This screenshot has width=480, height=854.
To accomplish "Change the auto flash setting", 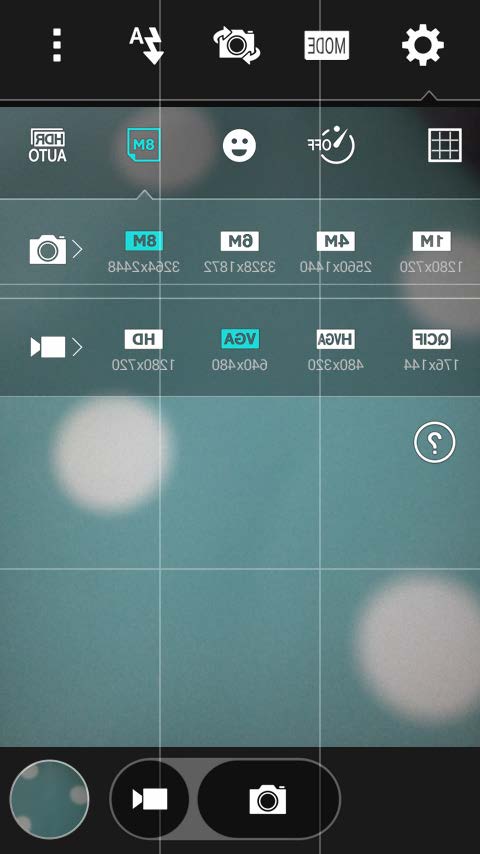I will pos(147,45).
